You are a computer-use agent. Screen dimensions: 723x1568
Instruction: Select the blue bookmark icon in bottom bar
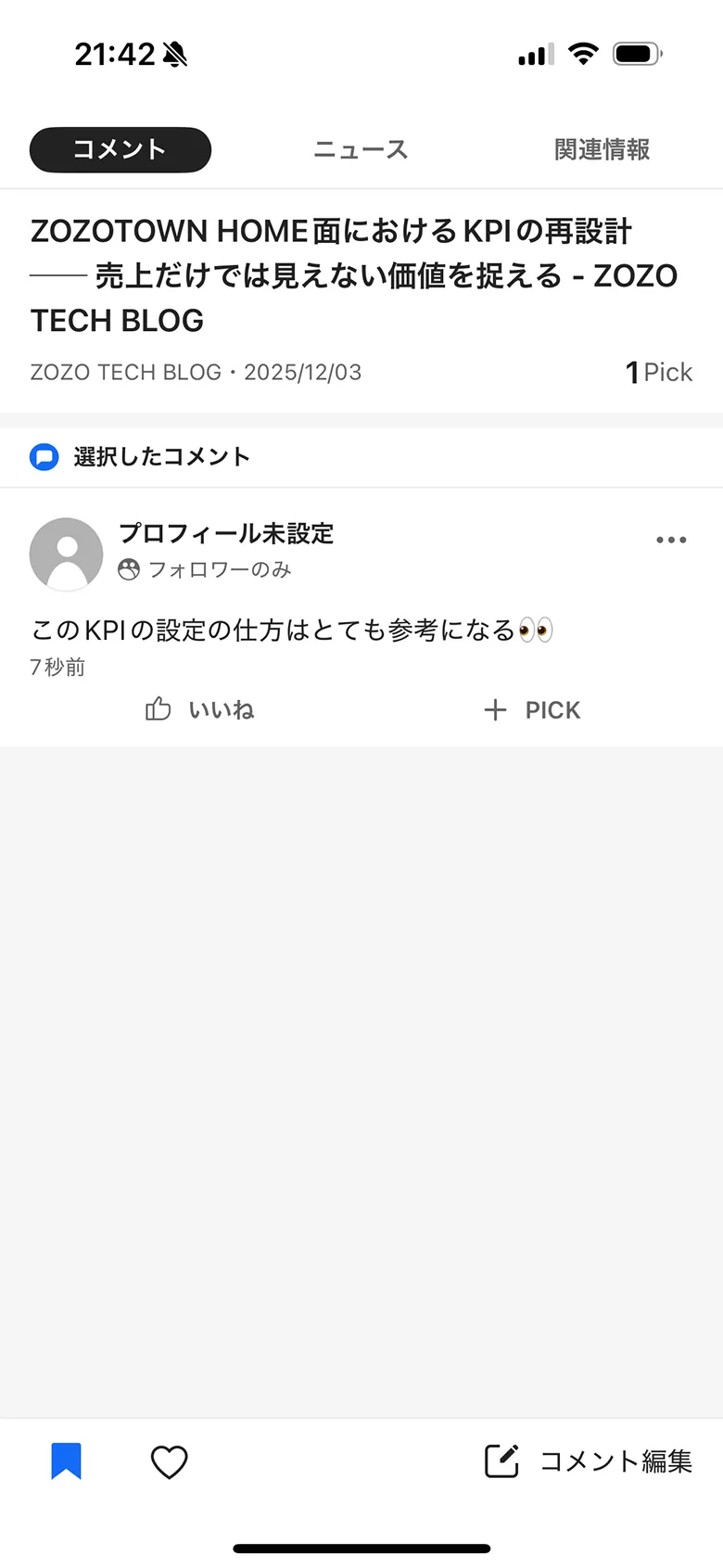[66, 1461]
